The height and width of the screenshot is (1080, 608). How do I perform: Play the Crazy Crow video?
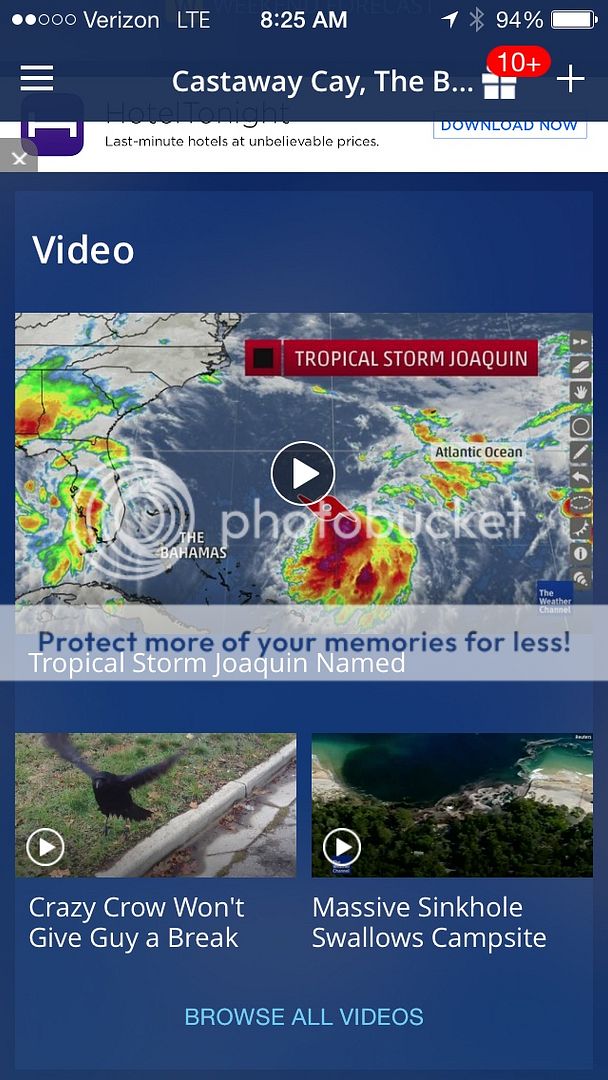pyautogui.click(x=45, y=847)
